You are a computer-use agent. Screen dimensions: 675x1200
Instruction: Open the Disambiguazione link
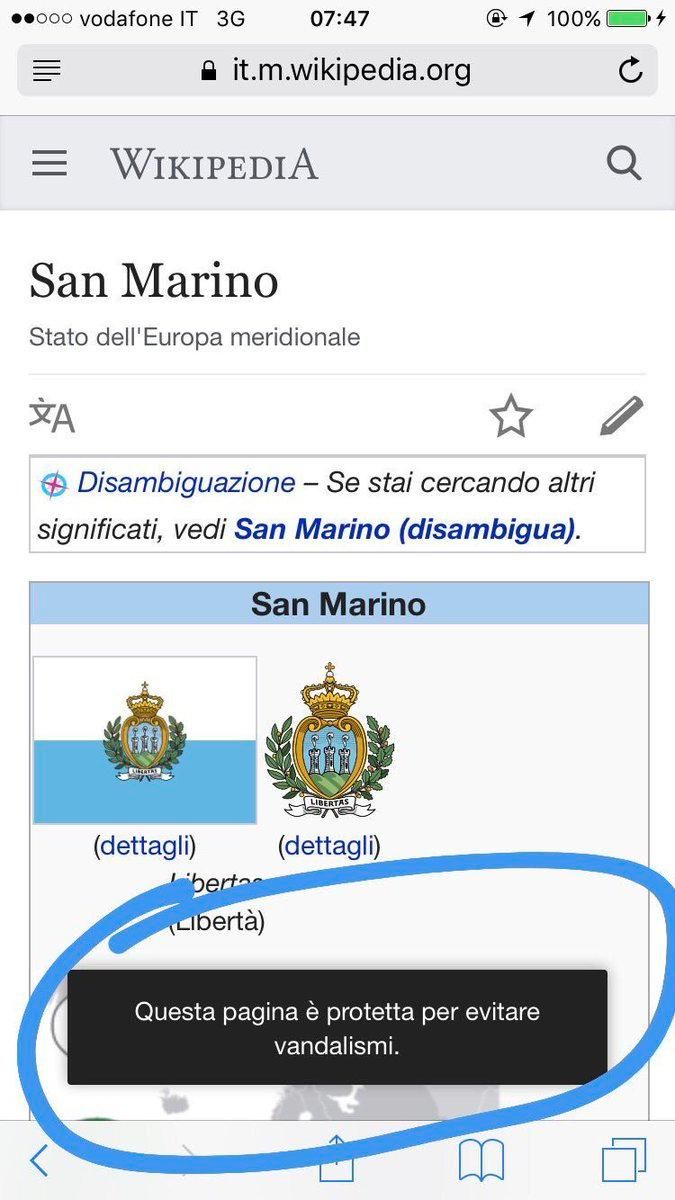pyautogui.click(x=186, y=482)
